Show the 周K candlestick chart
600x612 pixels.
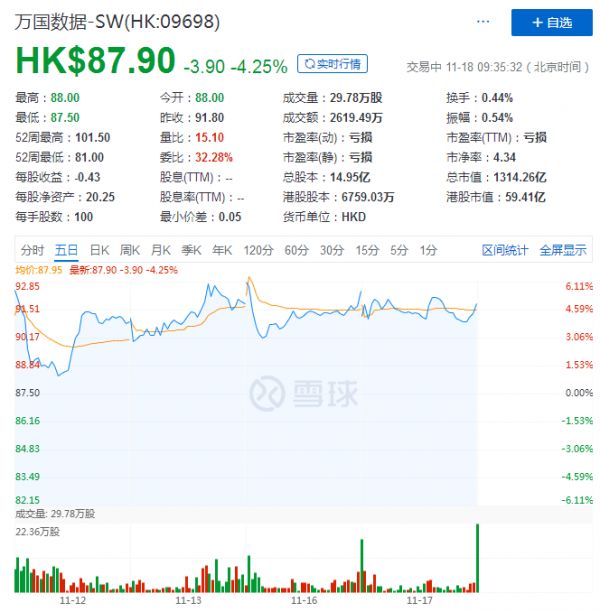[130, 250]
